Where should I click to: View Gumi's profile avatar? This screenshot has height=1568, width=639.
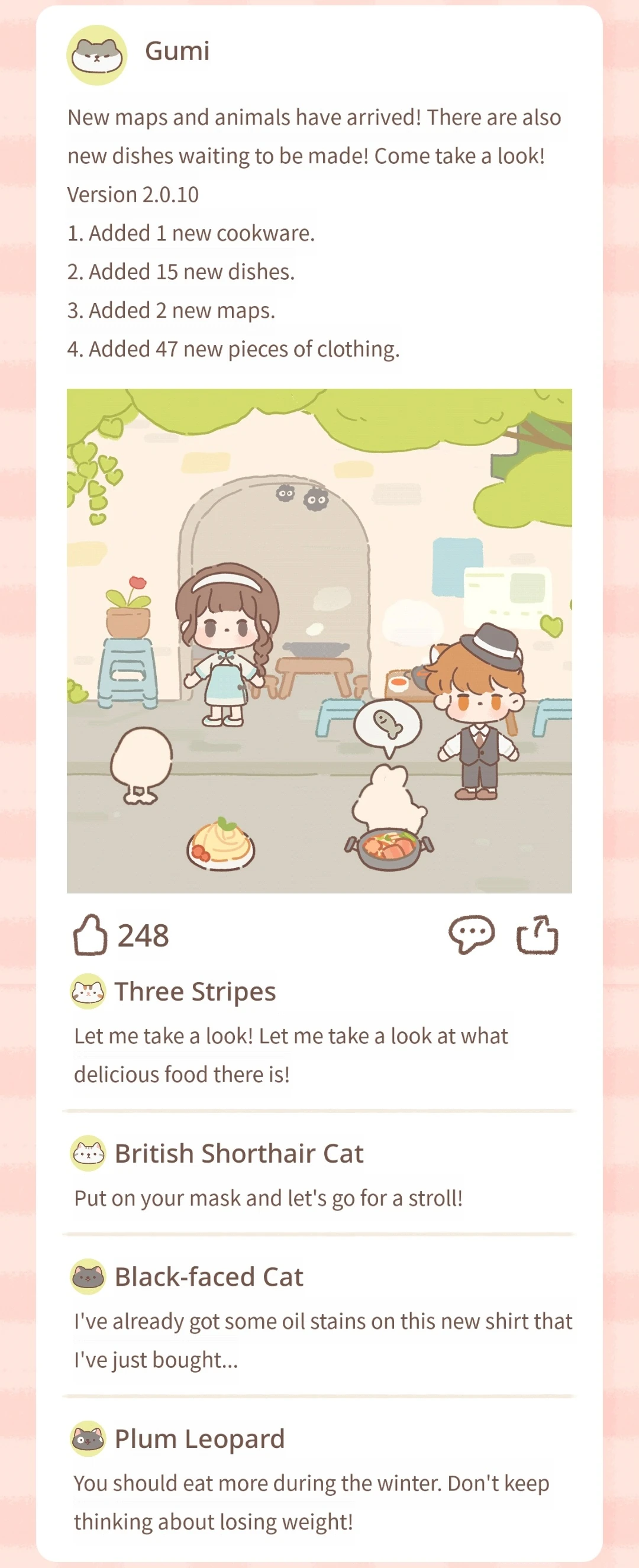[x=97, y=56]
